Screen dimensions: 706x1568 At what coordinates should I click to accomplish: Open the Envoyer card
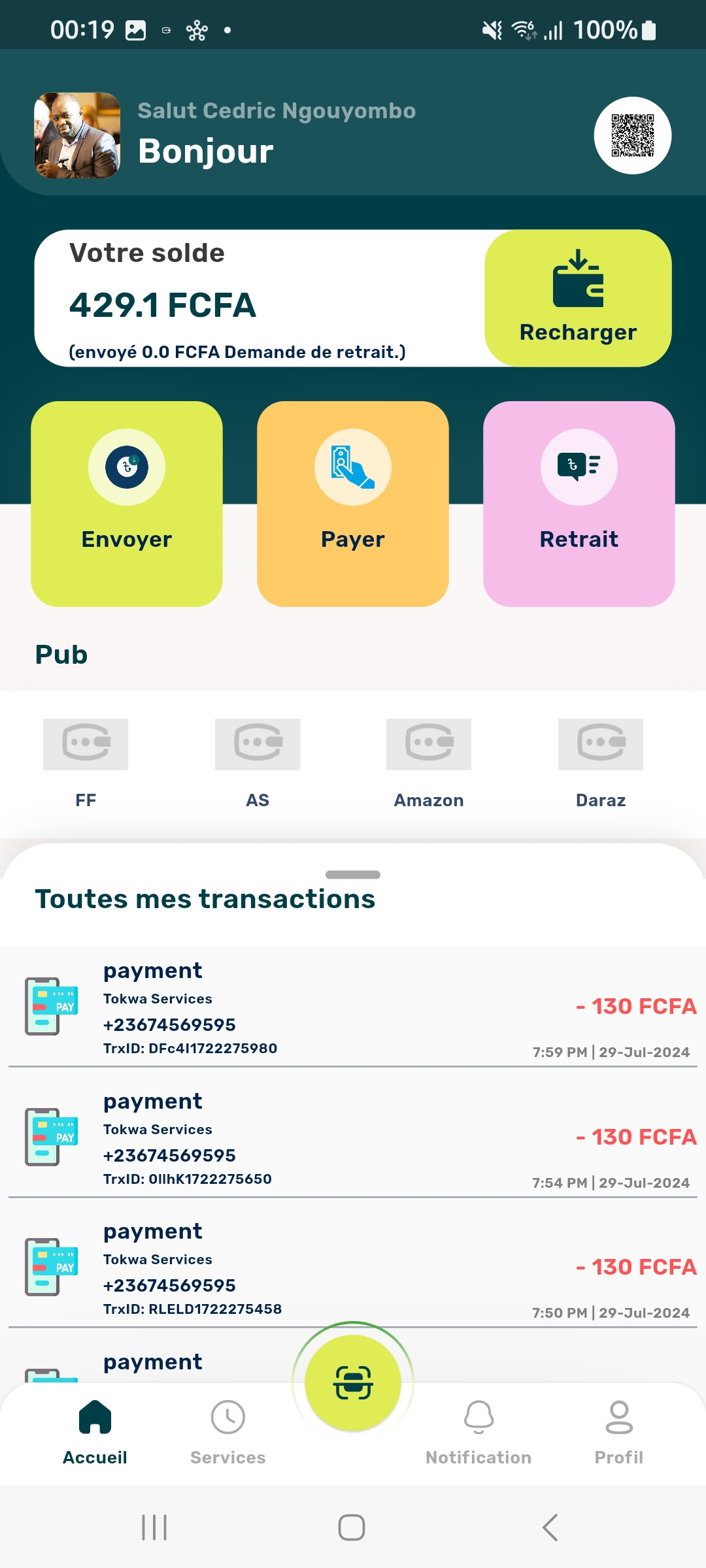point(127,504)
